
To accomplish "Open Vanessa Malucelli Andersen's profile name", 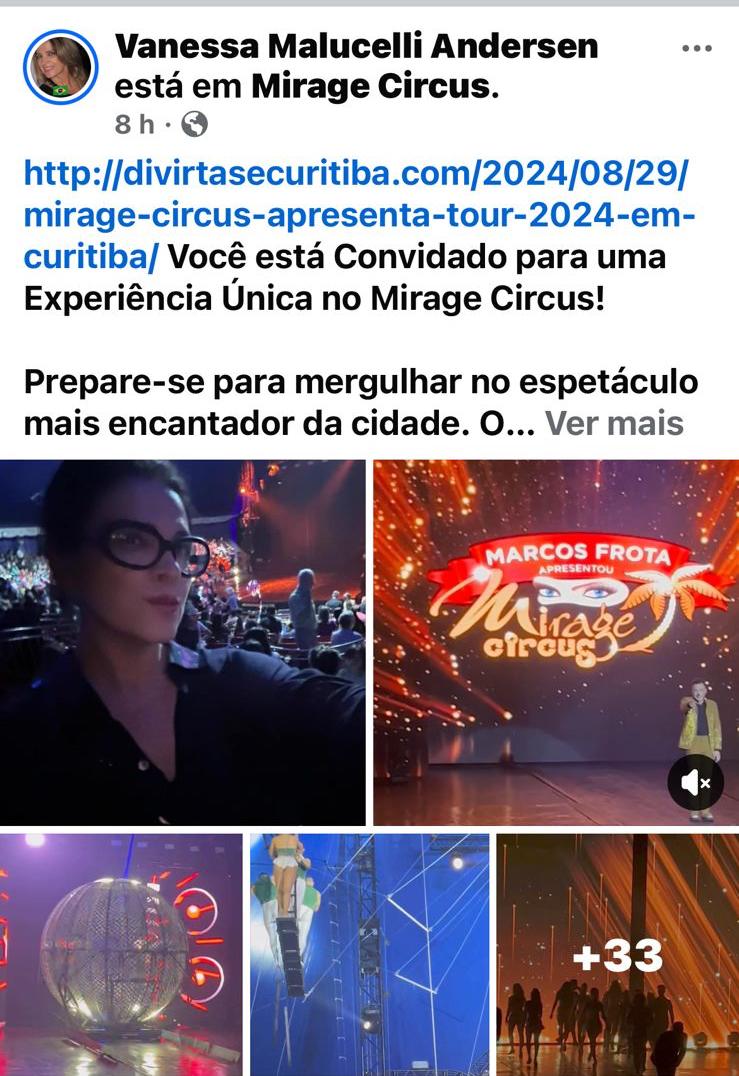I will (356, 46).
